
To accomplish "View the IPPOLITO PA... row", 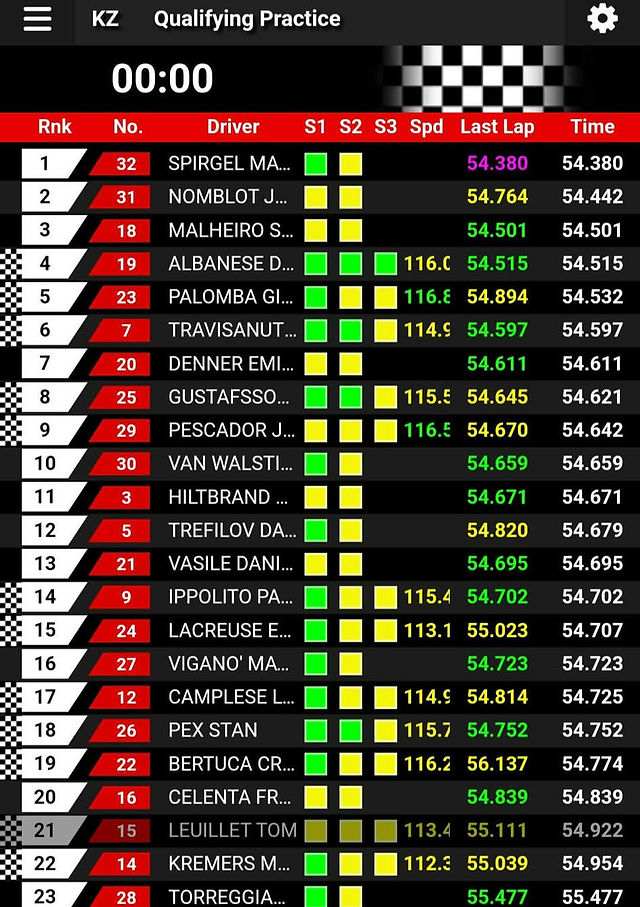I will (320, 597).
